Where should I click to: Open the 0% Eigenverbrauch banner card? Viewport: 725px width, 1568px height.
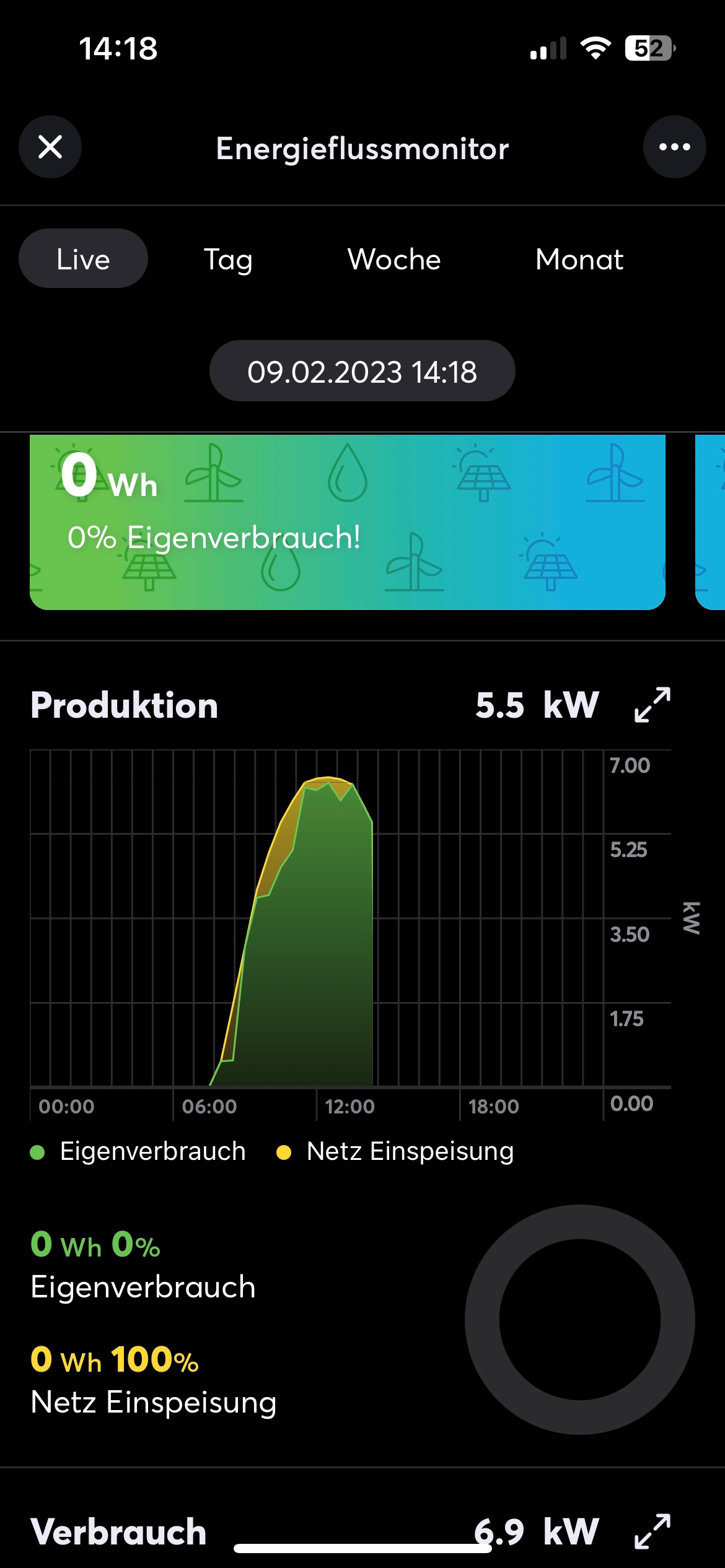point(347,522)
